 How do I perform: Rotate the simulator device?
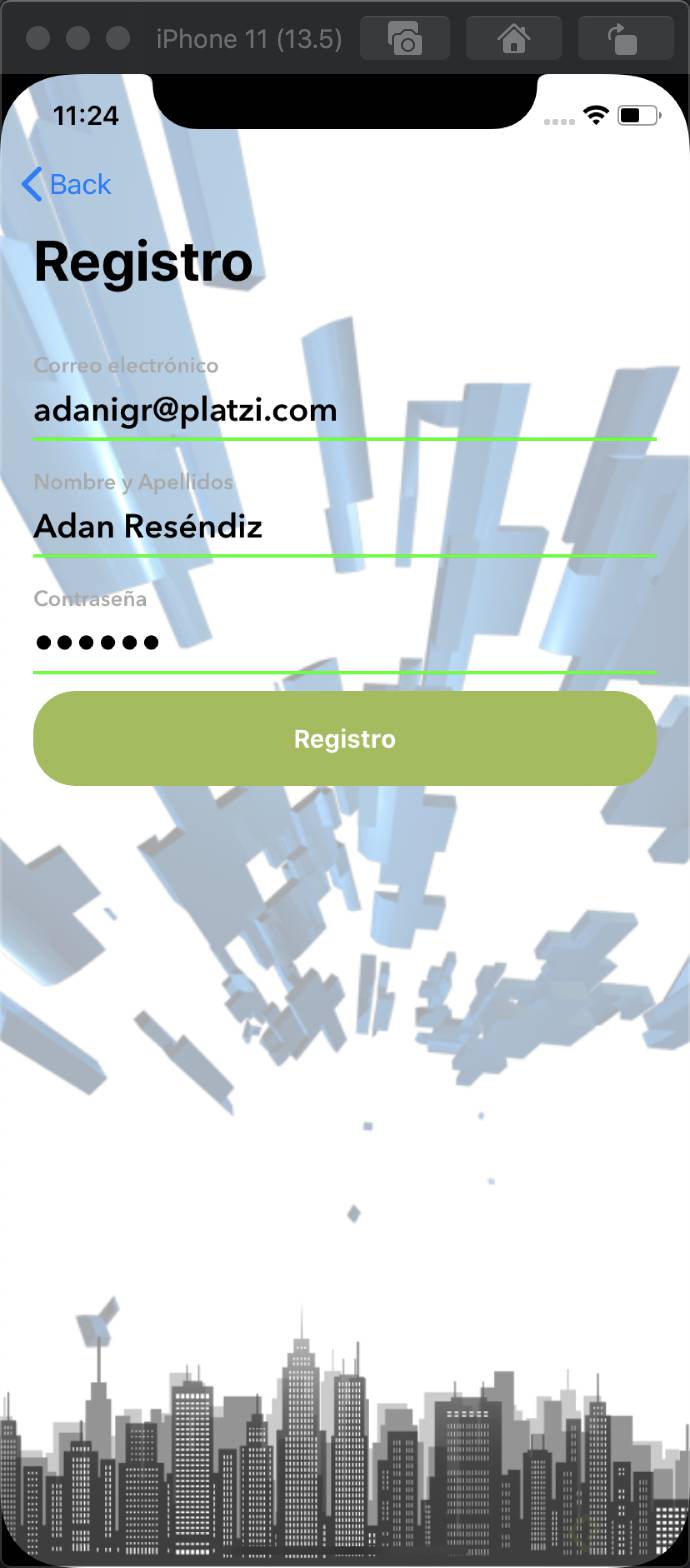coord(624,39)
